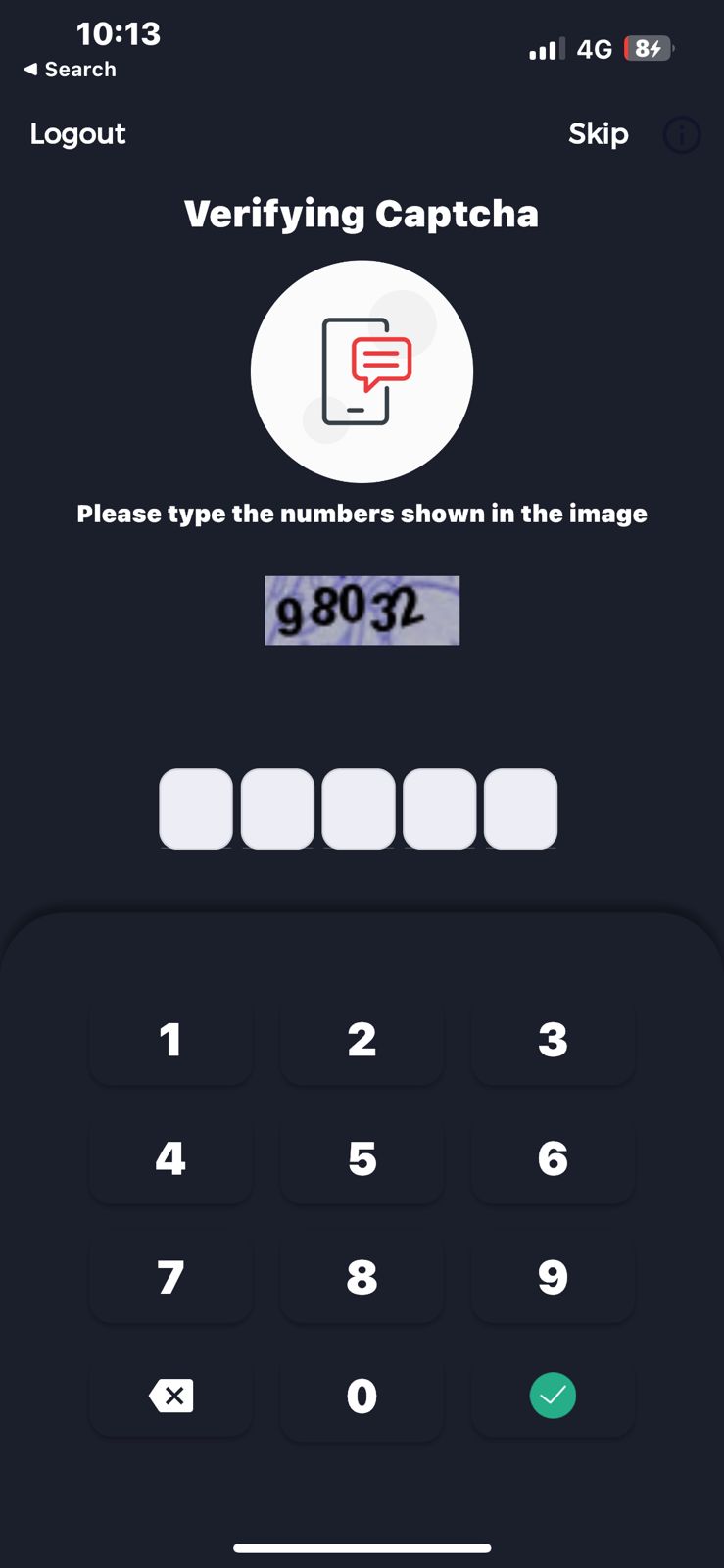
Task: Tap the 9 key
Action: [553, 1277]
